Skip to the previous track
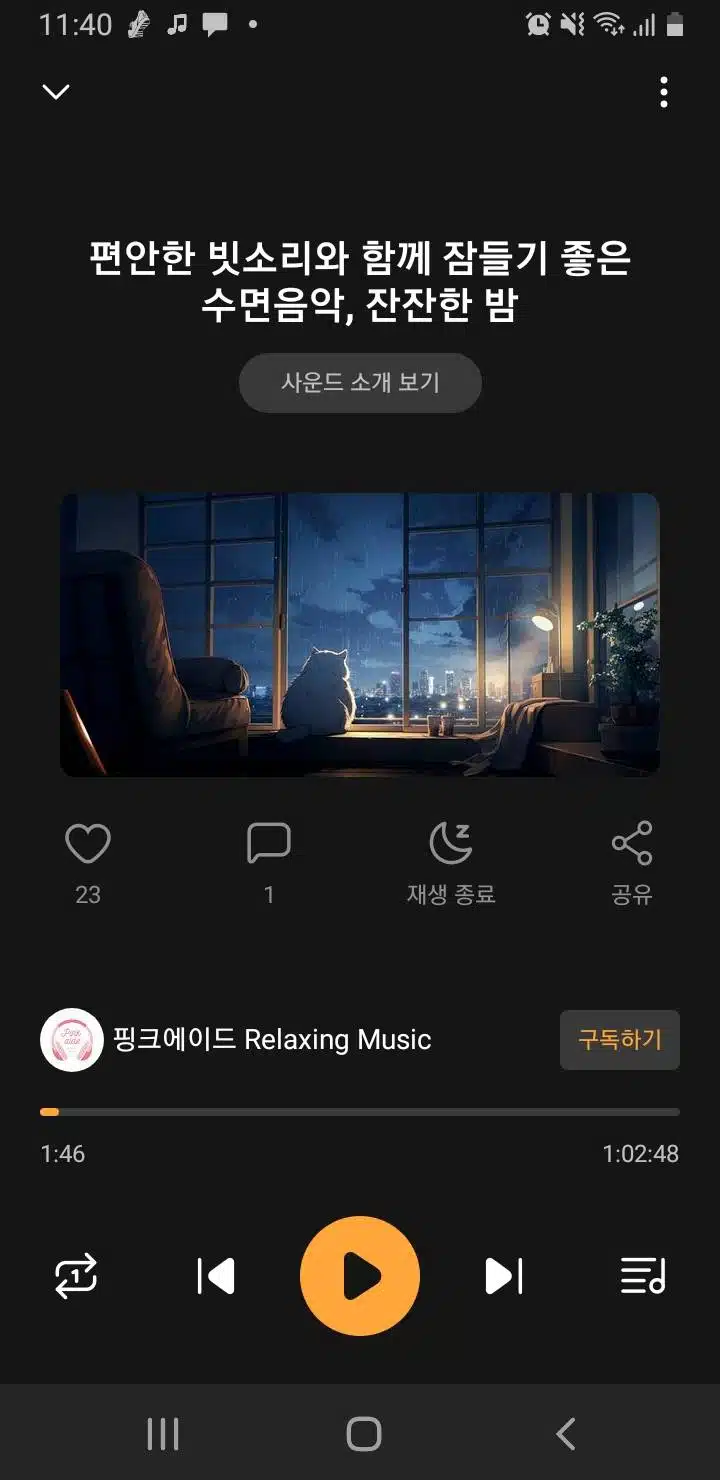The height and width of the screenshot is (1480, 720). click(x=216, y=1276)
